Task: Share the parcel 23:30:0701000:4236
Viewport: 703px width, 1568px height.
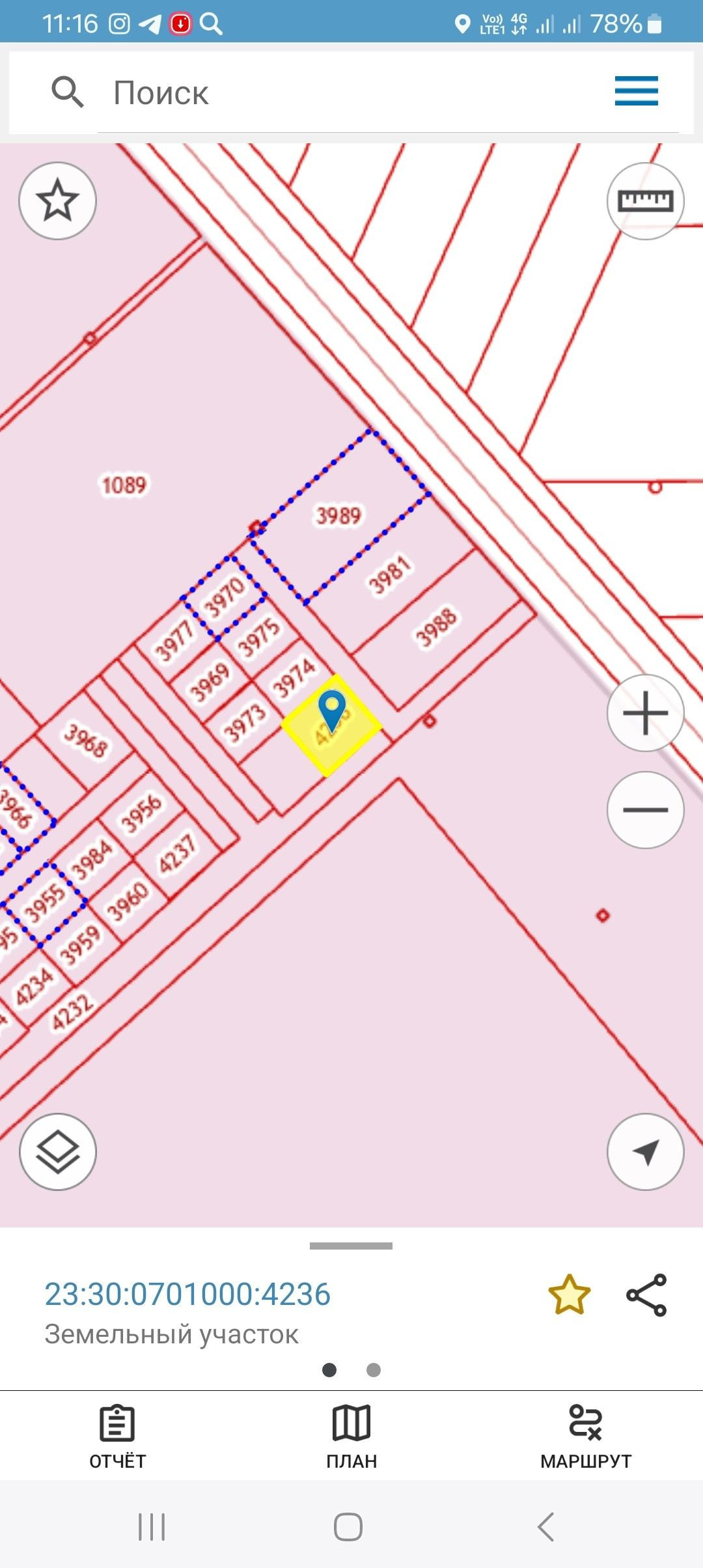Action: [x=646, y=1295]
